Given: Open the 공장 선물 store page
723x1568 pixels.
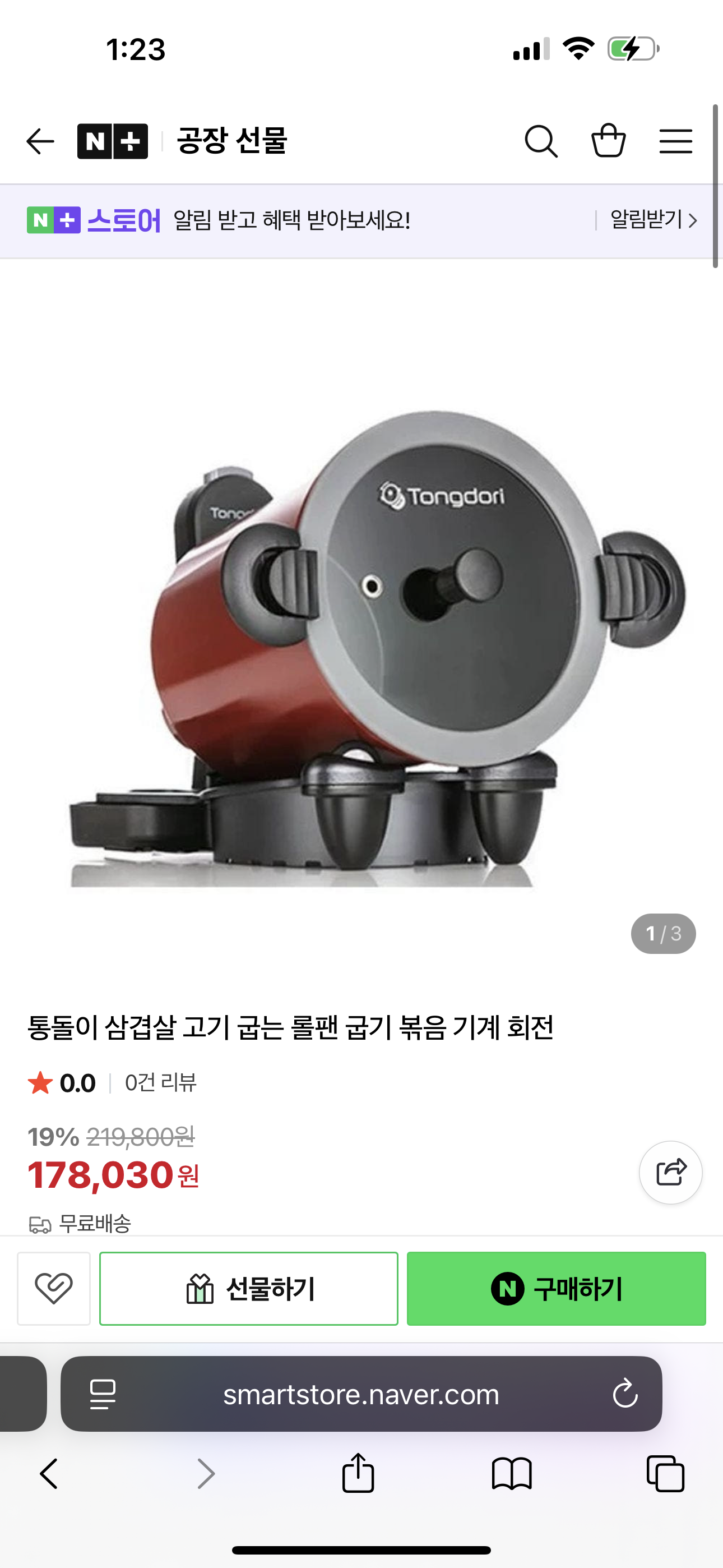Looking at the screenshot, I should 232,141.
